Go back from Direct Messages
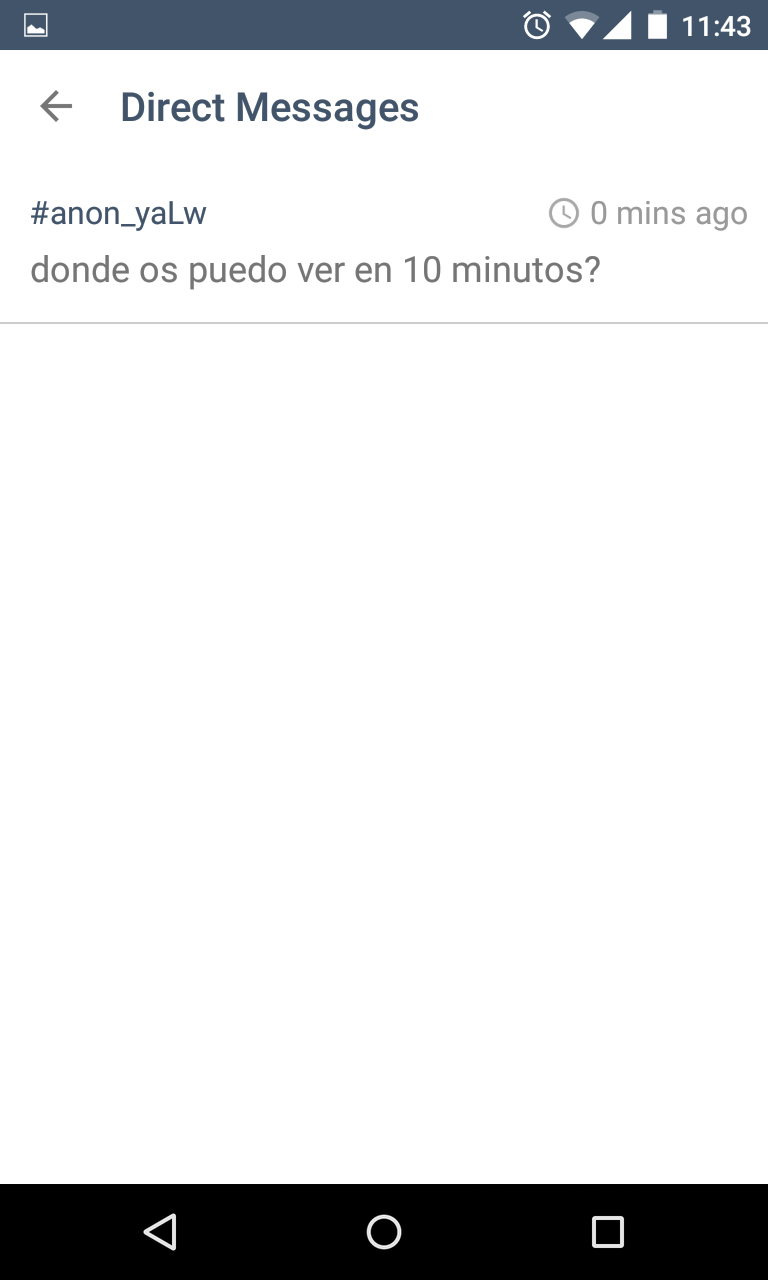 56,107
